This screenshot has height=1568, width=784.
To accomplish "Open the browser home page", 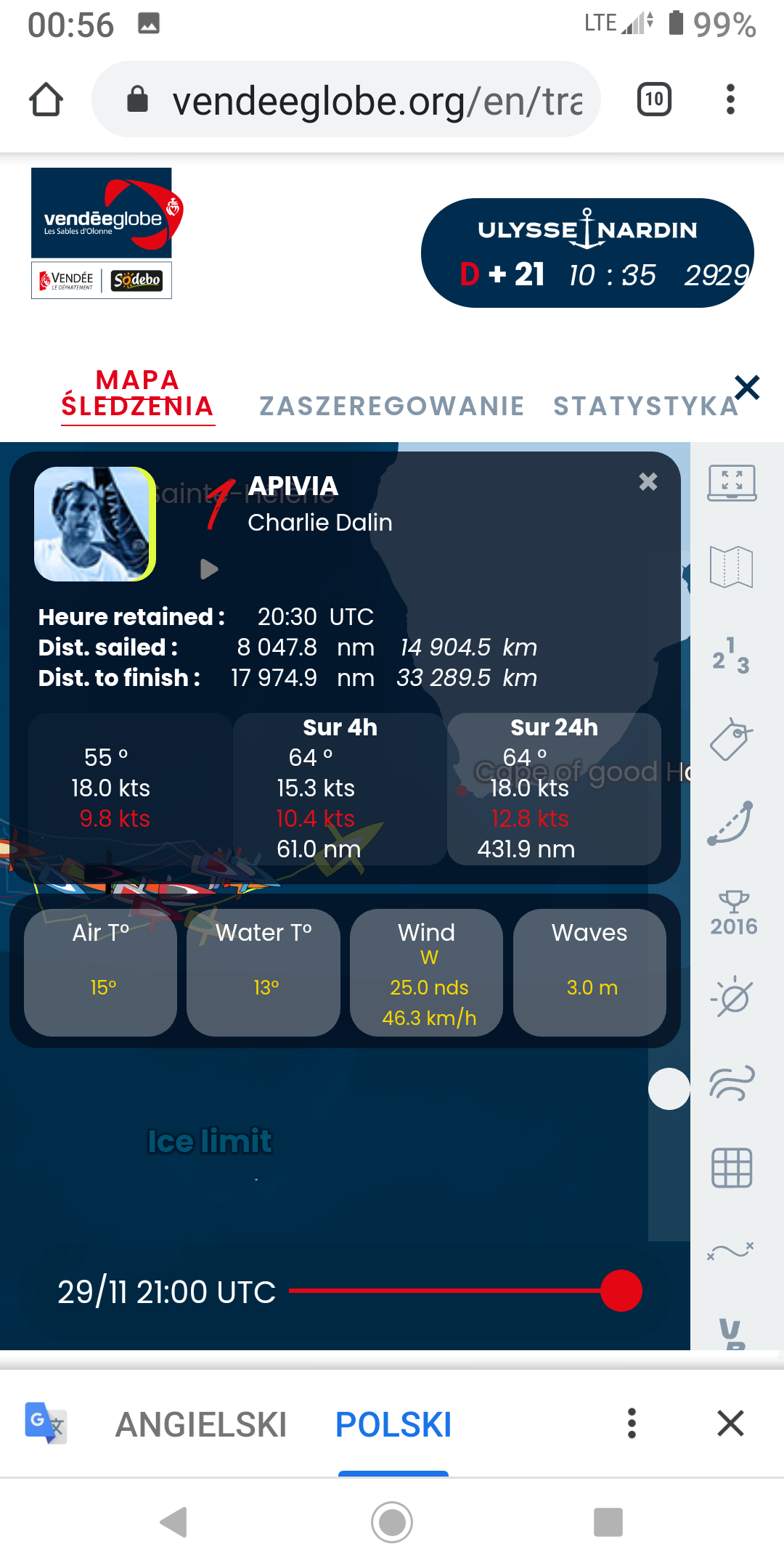I will 46,99.
